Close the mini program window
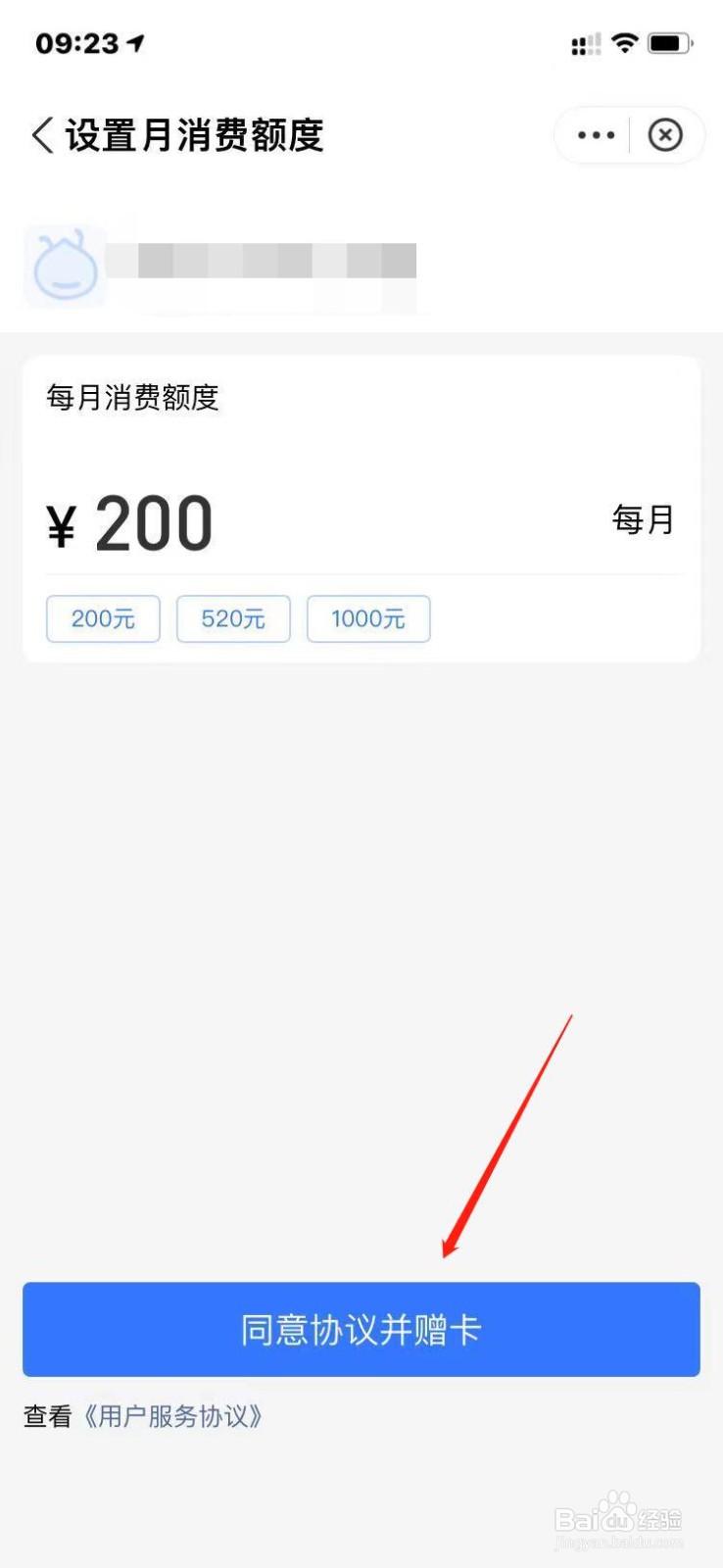This screenshot has height=1568, width=723. click(665, 135)
